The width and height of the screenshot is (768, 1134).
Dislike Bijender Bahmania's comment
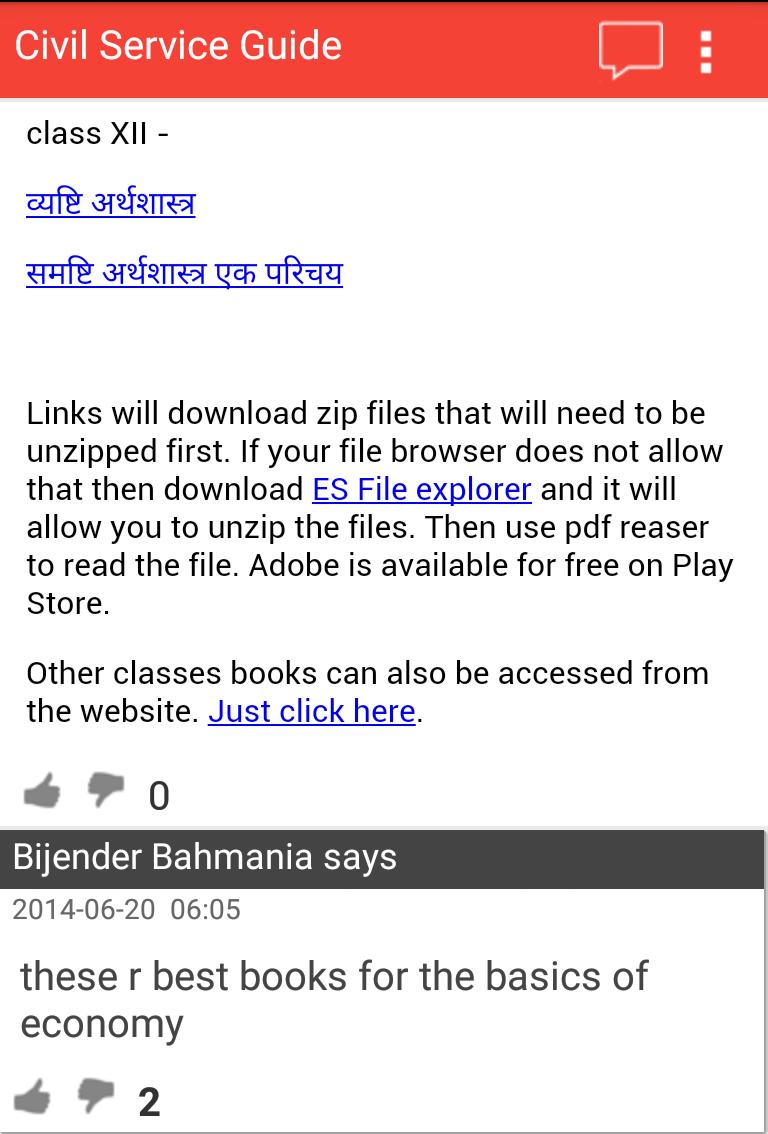pyautogui.click(x=96, y=1095)
